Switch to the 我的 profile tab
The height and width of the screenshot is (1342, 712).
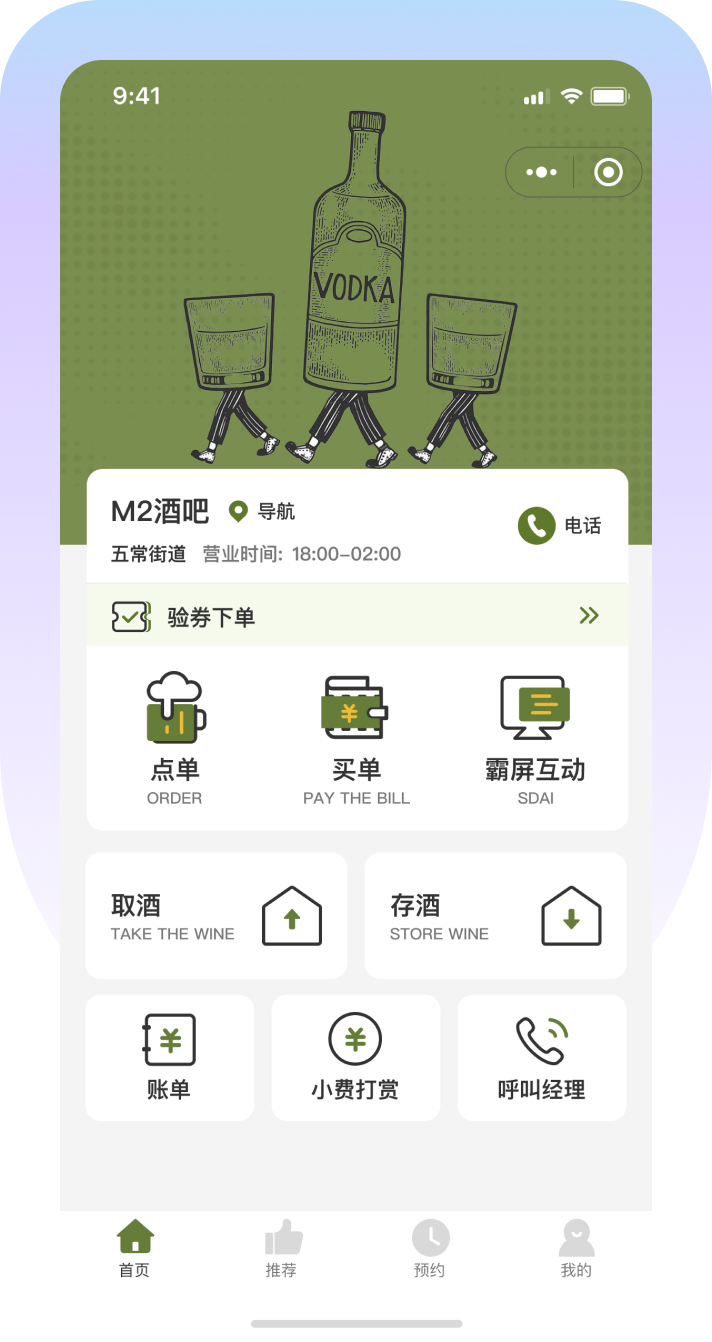[576, 1248]
